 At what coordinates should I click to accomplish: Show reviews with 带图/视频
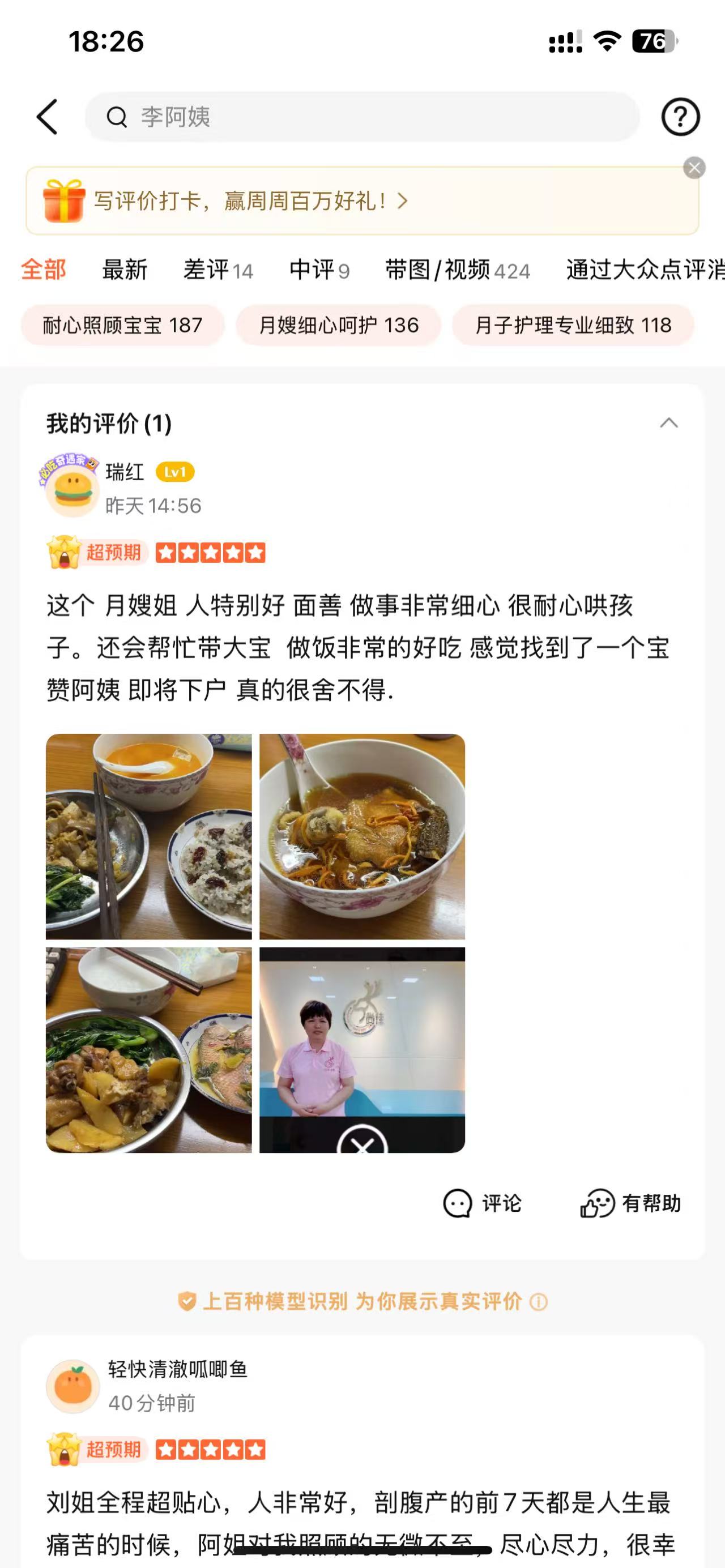coord(457,269)
